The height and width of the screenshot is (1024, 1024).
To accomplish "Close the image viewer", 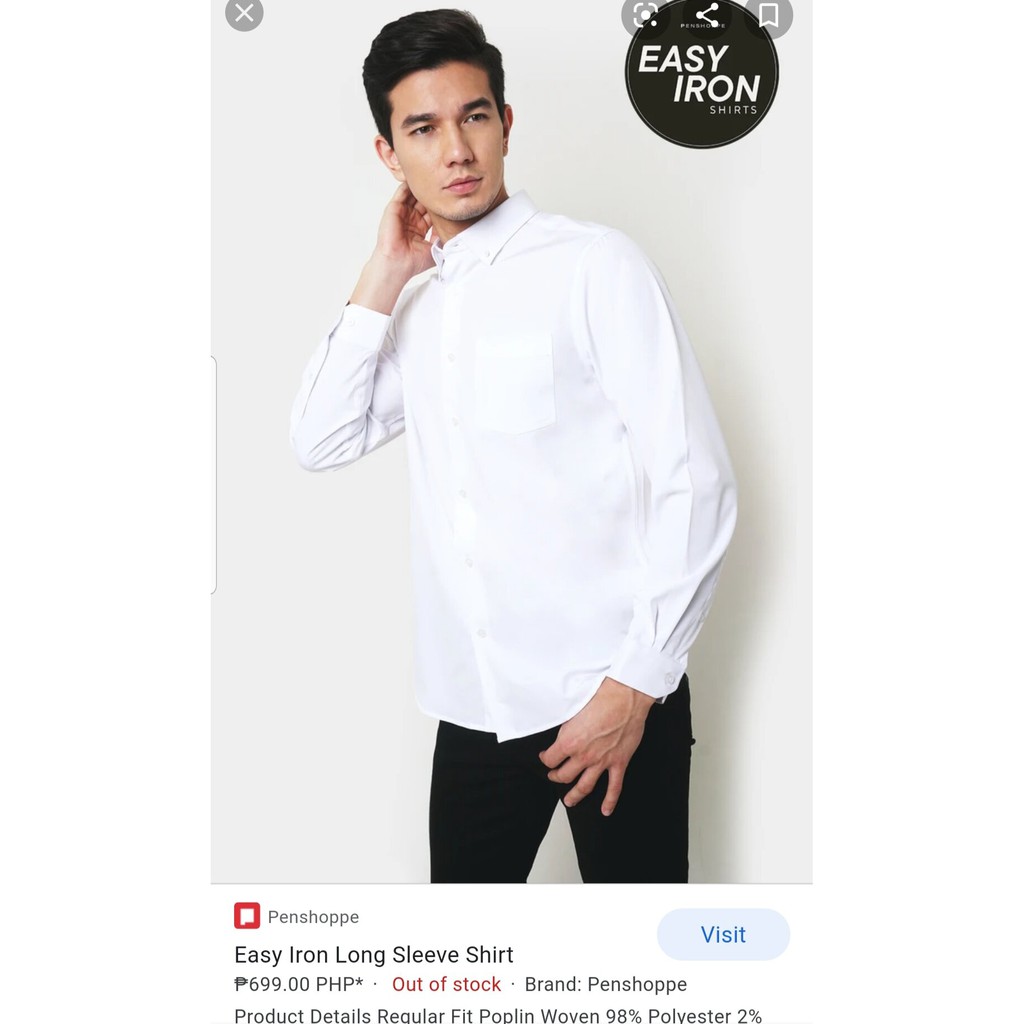I will coord(244,14).
